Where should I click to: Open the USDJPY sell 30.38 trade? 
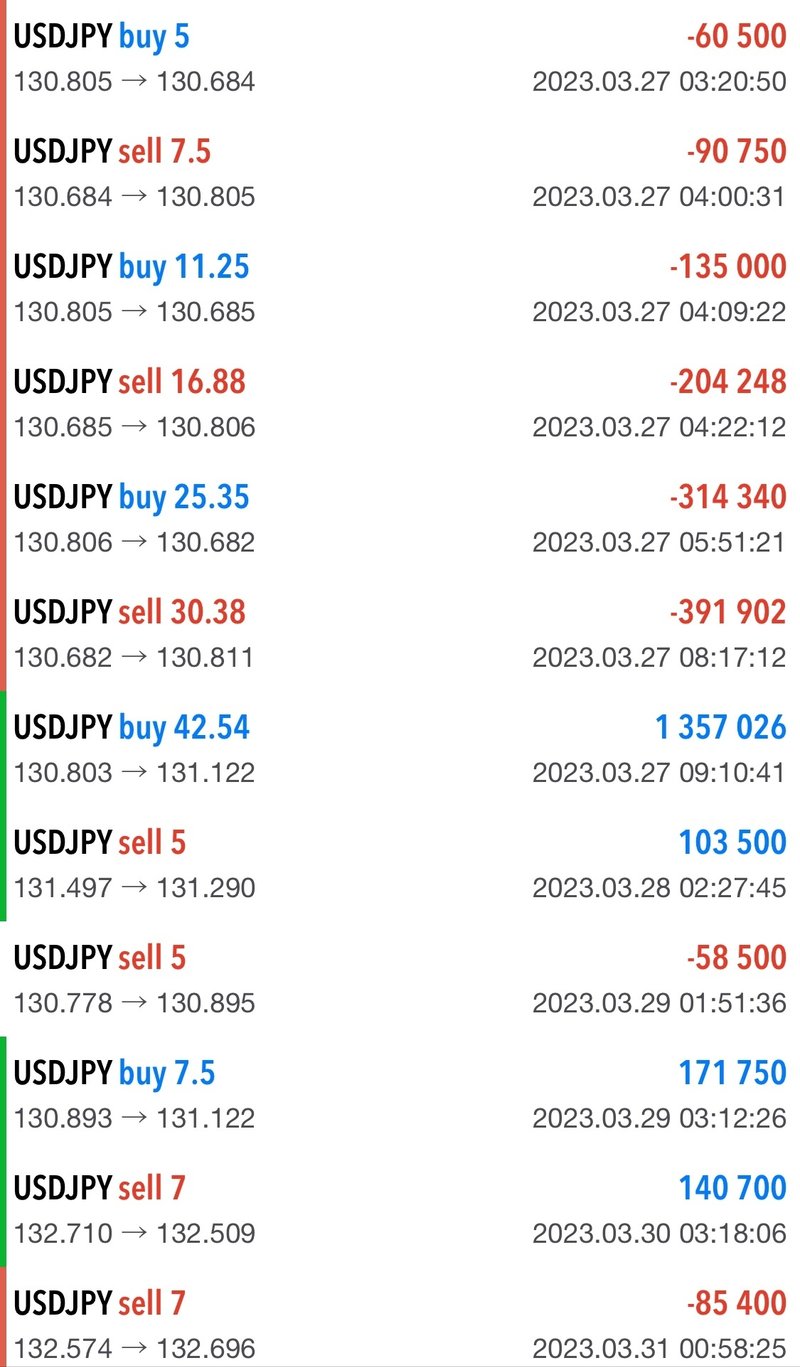pos(400,633)
